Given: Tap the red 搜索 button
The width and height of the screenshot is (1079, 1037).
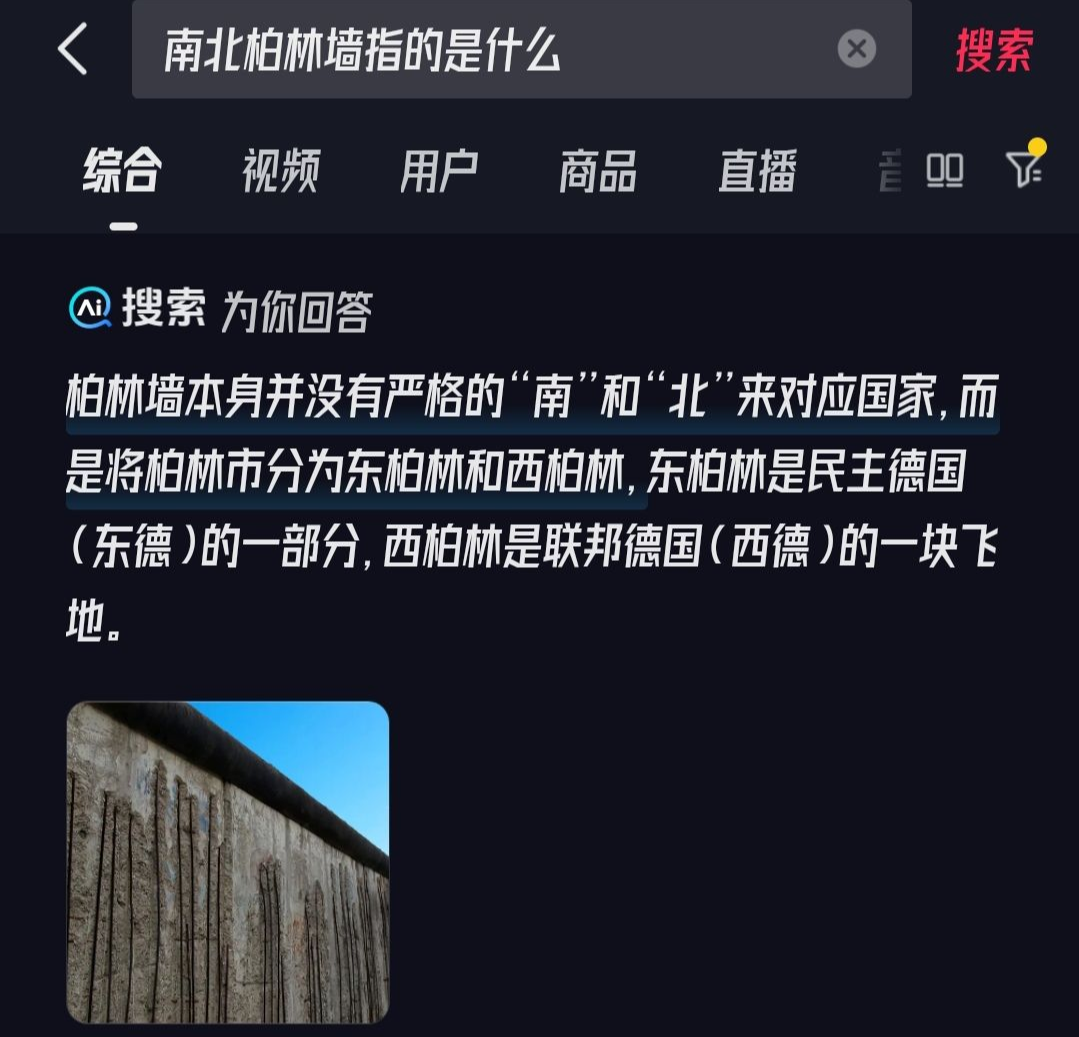Looking at the screenshot, I should pyautogui.click(x=993, y=49).
